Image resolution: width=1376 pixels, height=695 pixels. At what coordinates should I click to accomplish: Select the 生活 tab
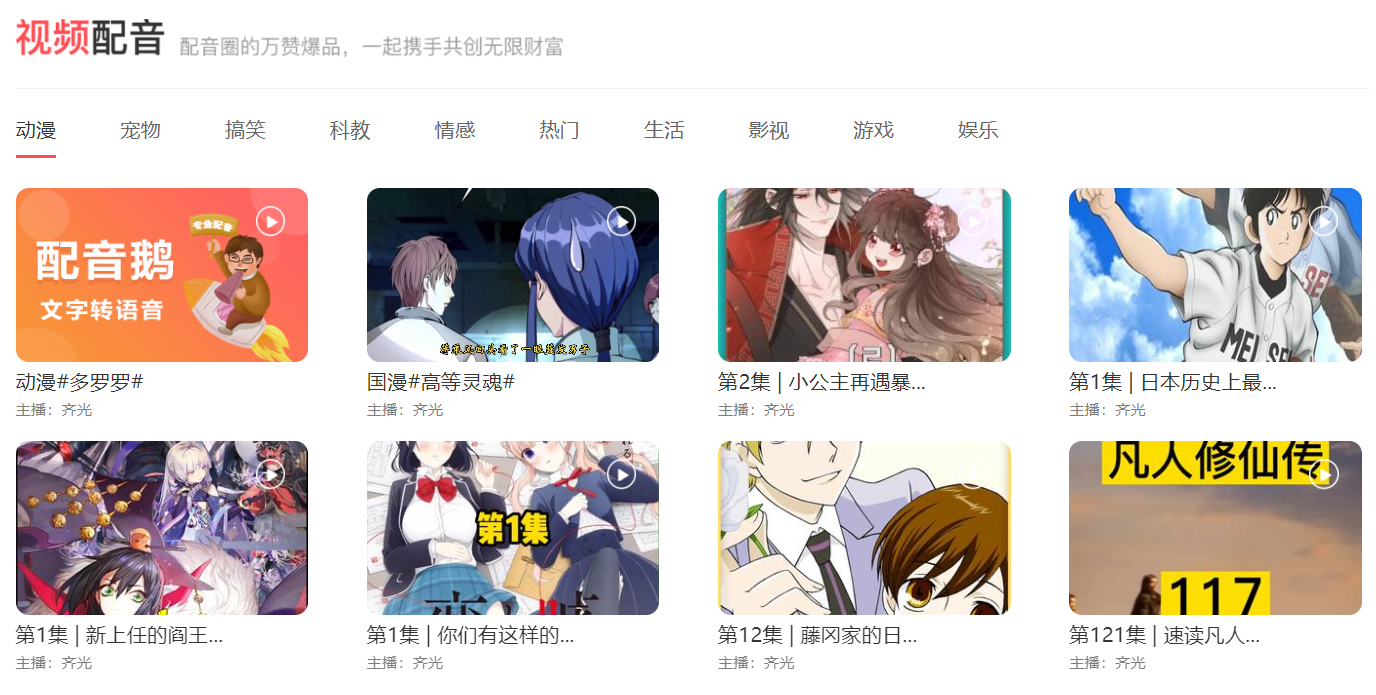(664, 130)
